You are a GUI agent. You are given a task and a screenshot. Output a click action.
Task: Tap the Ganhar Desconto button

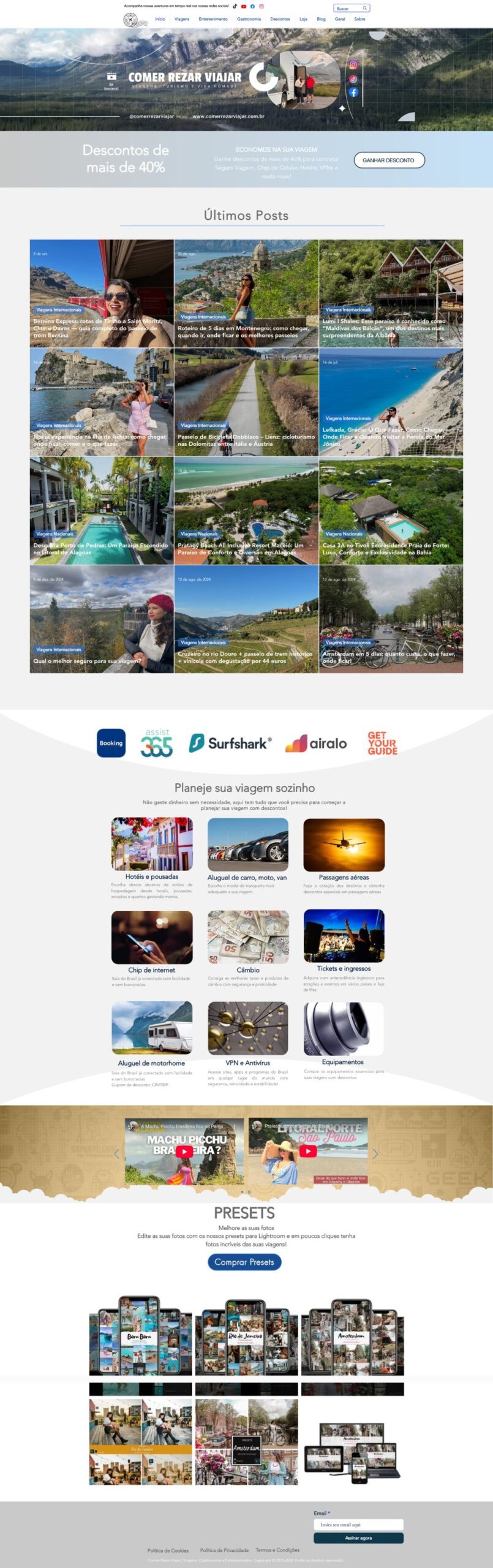(x=389, y=160)
